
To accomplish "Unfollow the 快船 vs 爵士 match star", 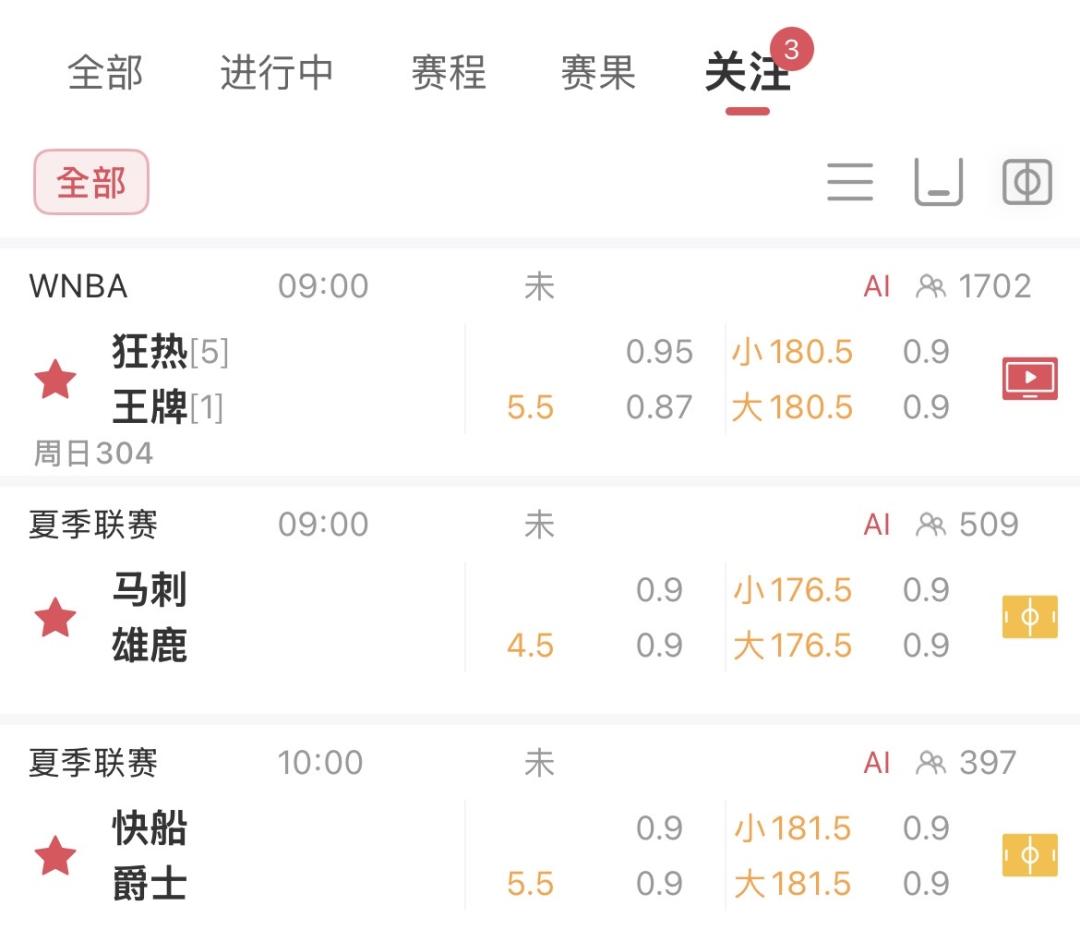I will (55, 856).
